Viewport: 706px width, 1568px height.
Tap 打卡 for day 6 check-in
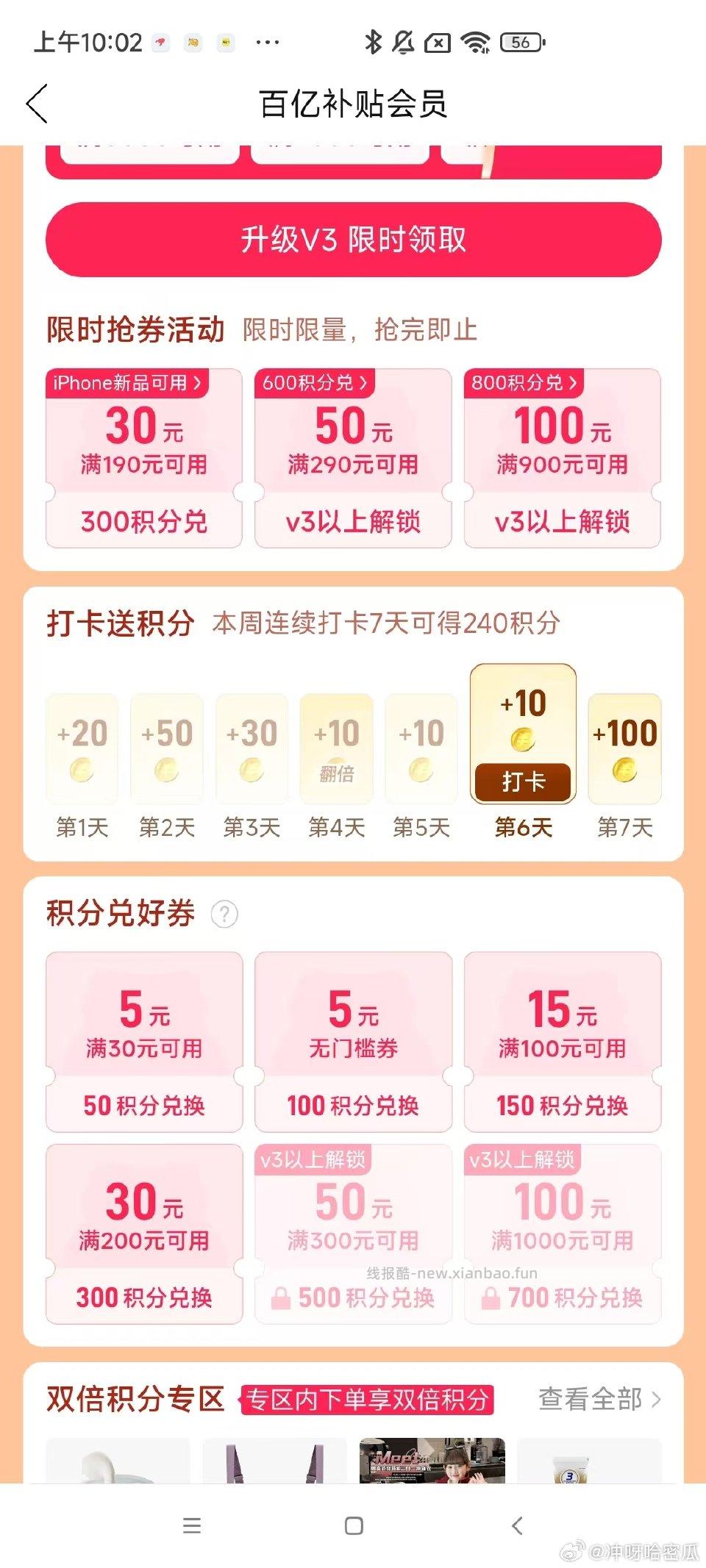[523, 781]
